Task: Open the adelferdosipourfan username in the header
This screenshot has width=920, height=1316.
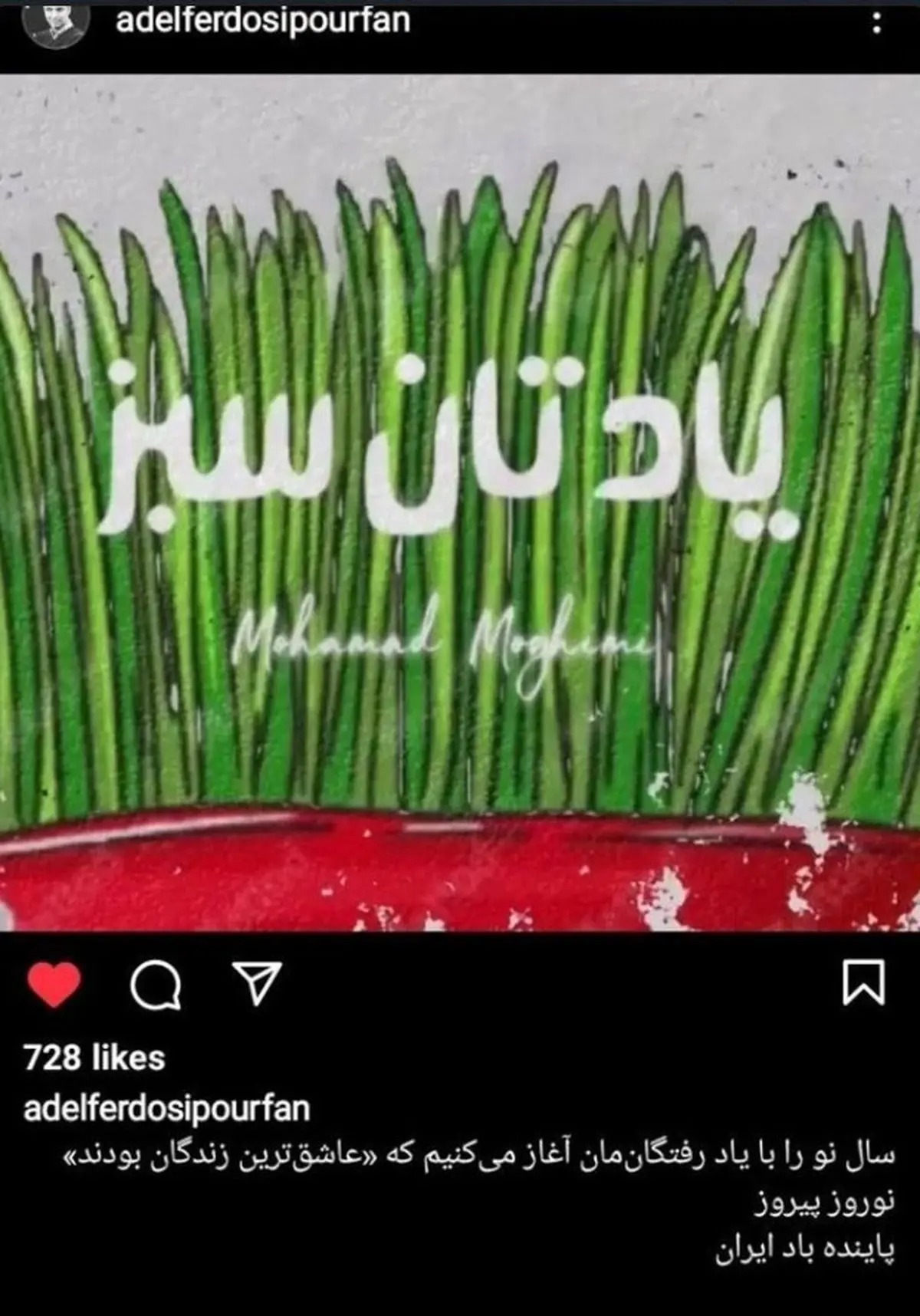Action: pos(262,21)
